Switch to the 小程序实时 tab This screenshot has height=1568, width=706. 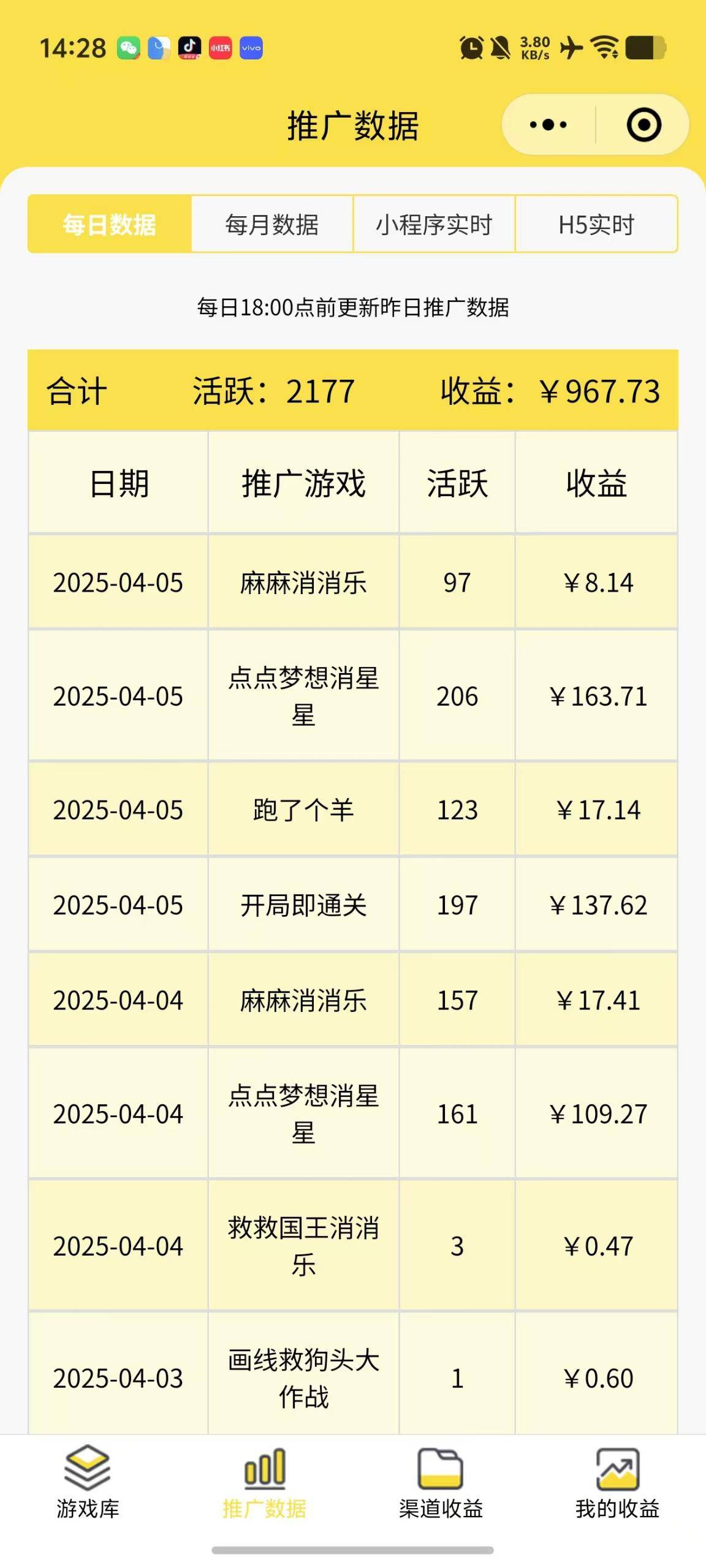pyautogui.click(x=435, y=224)
